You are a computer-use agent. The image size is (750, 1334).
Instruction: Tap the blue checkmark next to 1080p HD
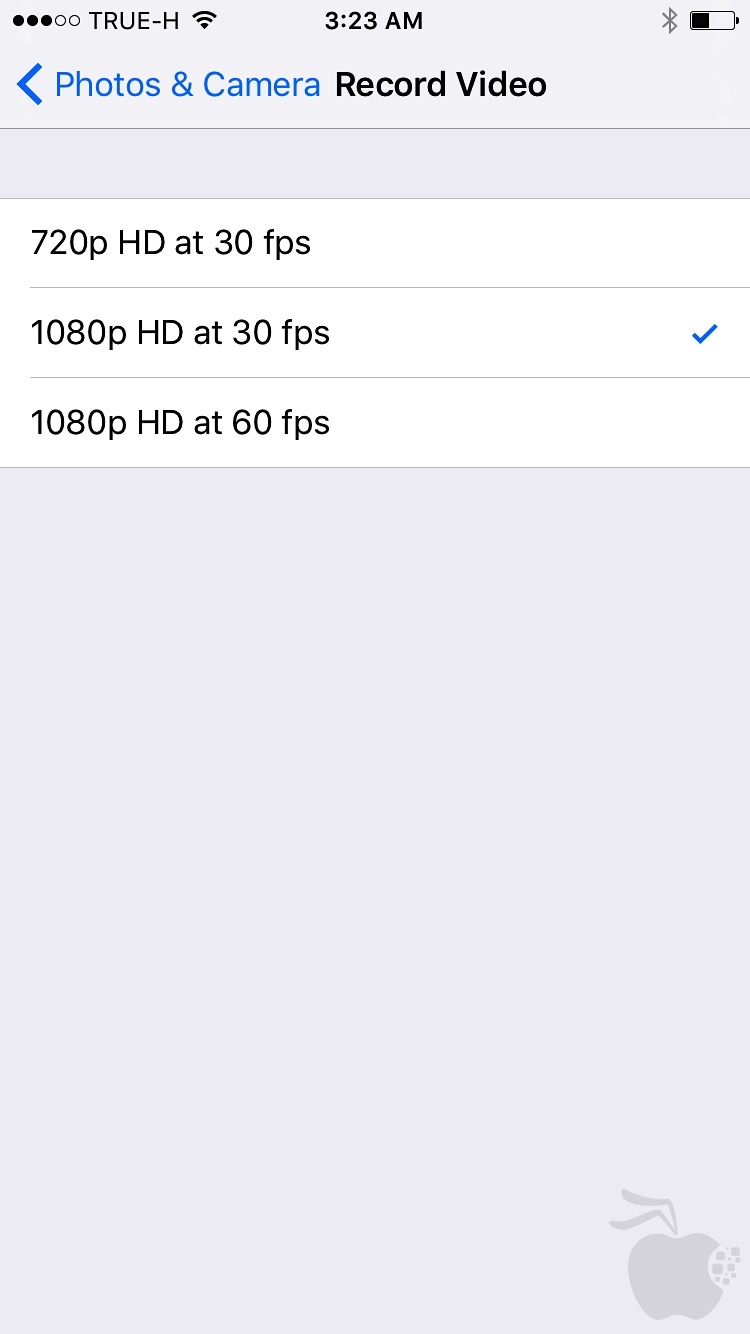tap(704, 333)
